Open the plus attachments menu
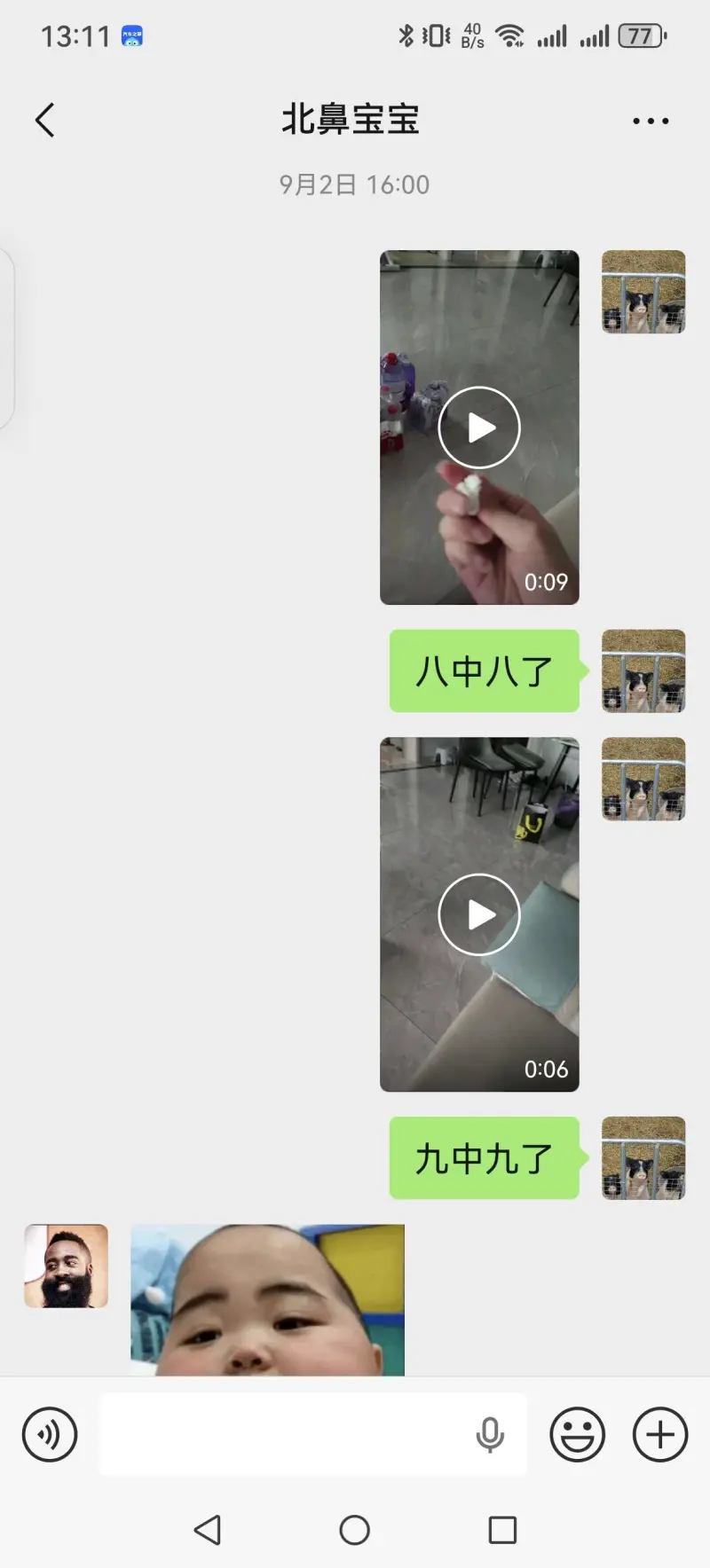The width and height of the screenshot is (710, 1568). pyautogui.click(x=659, y=1434)
